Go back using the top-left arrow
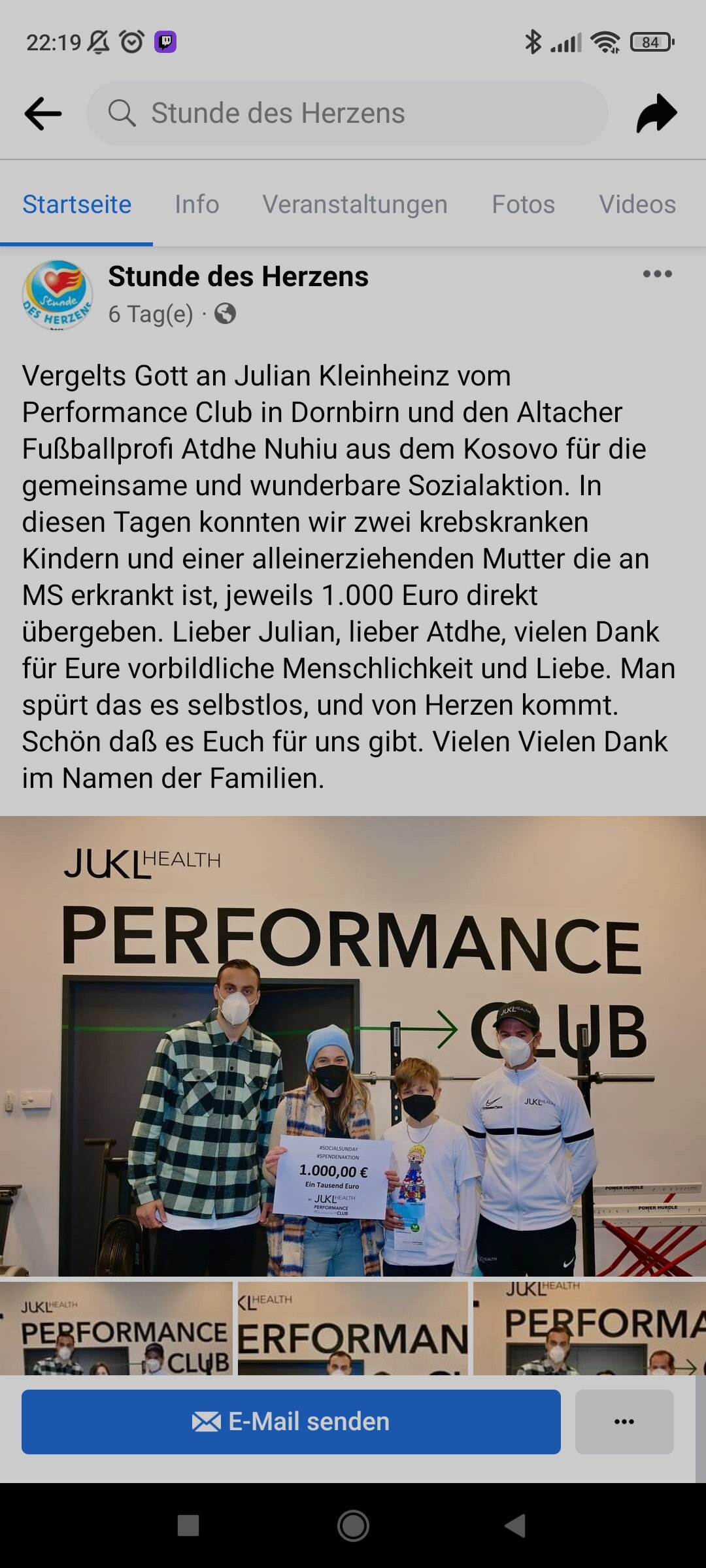 [43, 114]
